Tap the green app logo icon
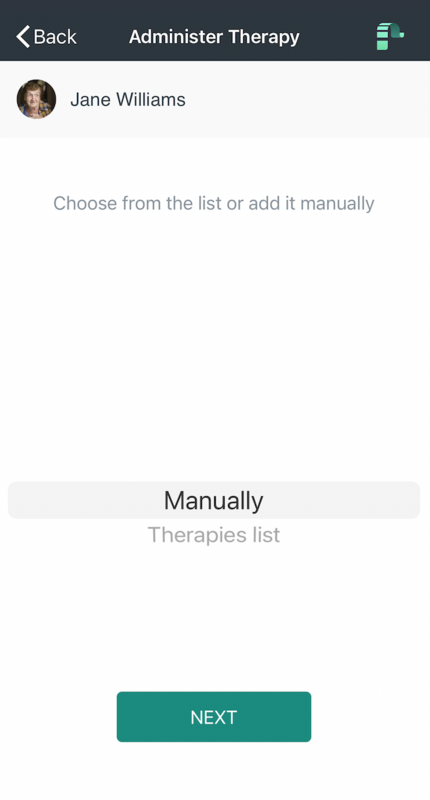The image size is (430, 800). click(x=390, y=36)
